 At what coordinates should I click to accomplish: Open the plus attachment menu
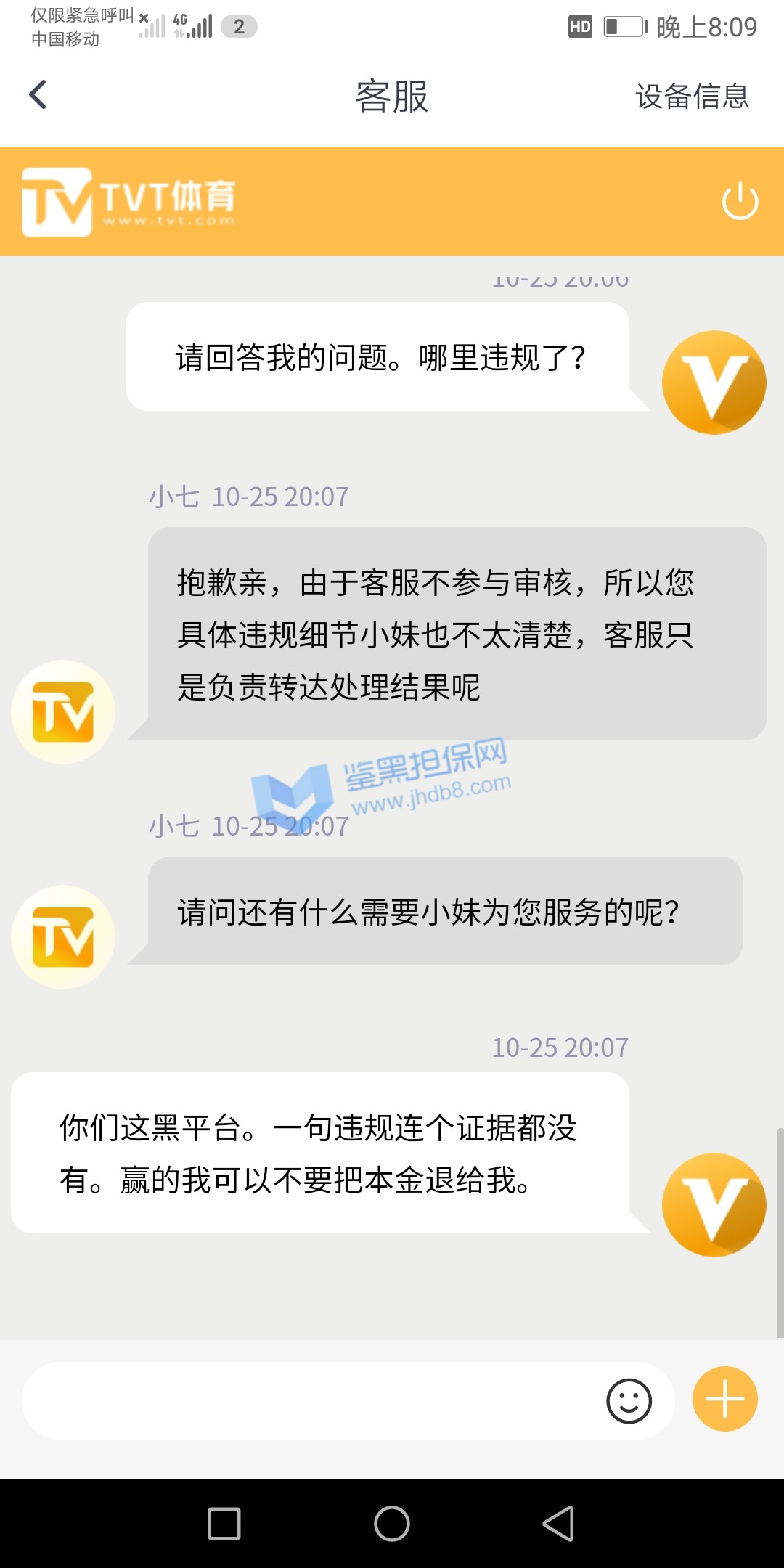click(x=724, y=1399)
